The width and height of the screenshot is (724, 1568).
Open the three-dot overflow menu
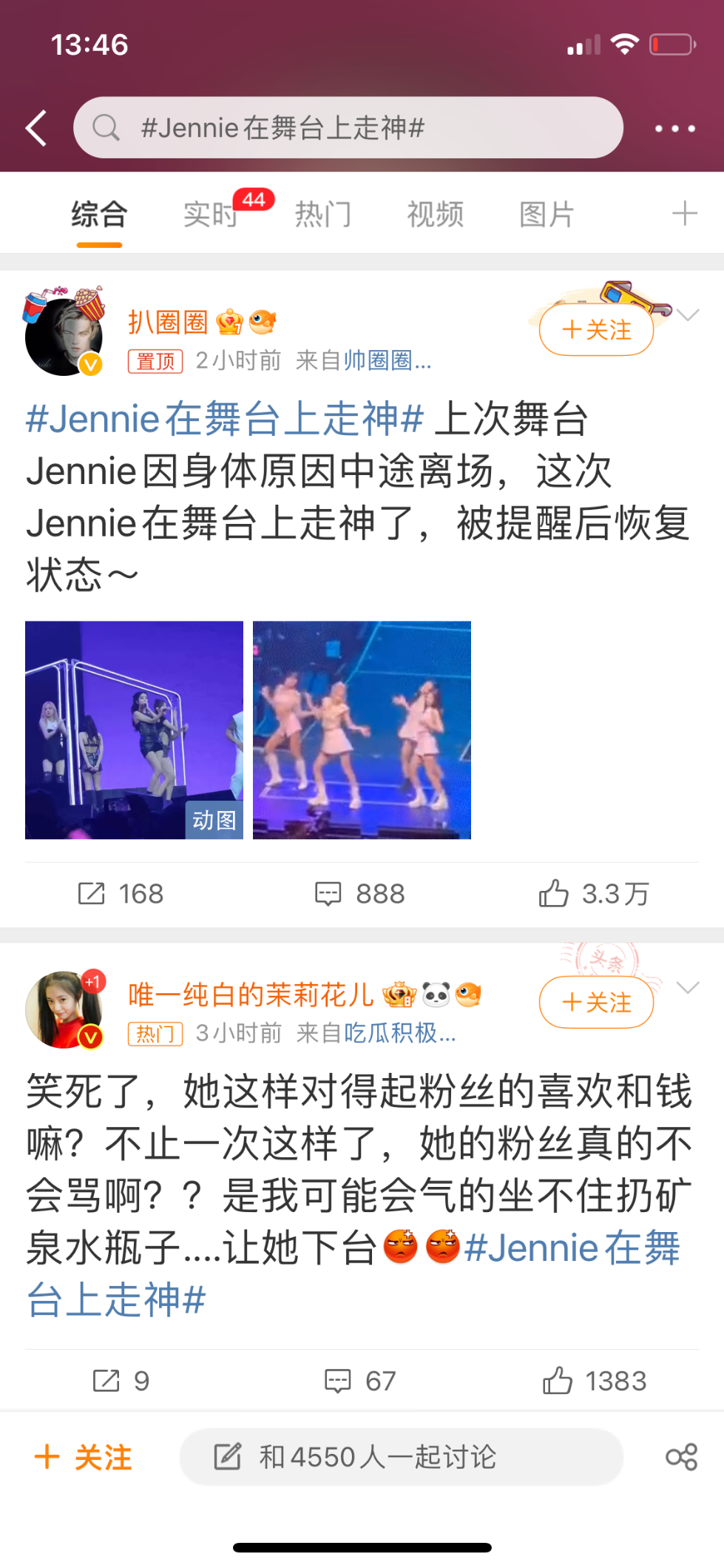[674, 128]
